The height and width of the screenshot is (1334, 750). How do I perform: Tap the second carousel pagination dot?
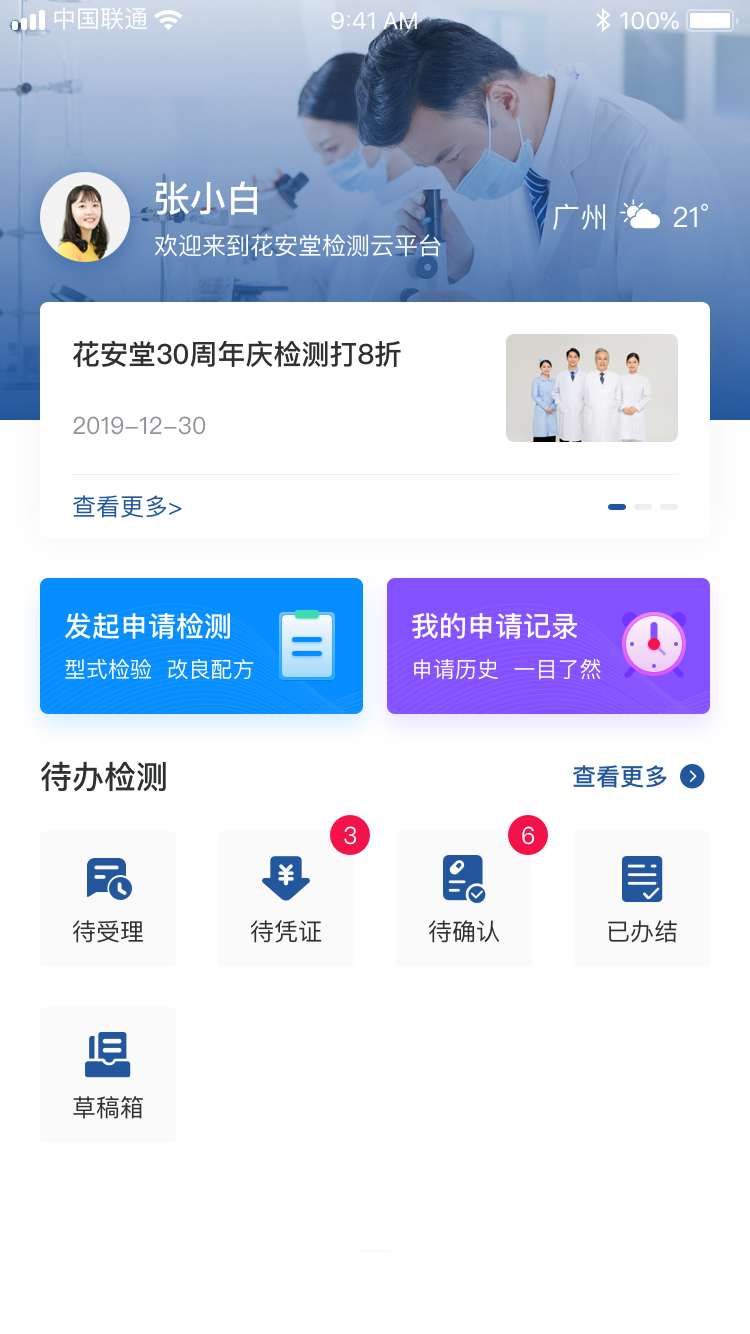click(644, 507)
